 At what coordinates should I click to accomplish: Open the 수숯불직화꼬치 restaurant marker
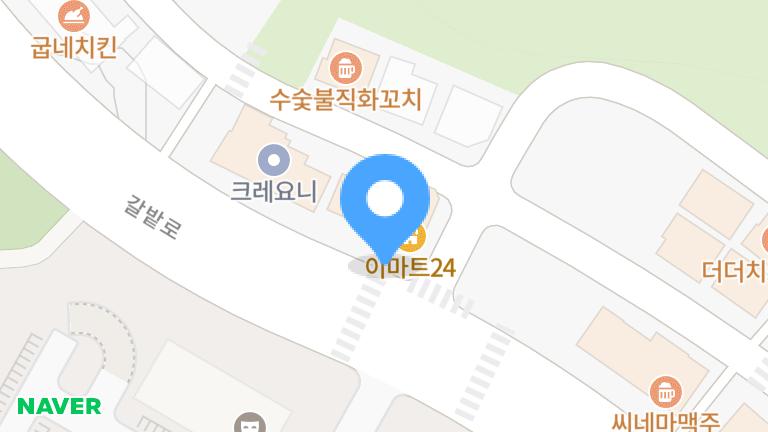click(344, 70)
